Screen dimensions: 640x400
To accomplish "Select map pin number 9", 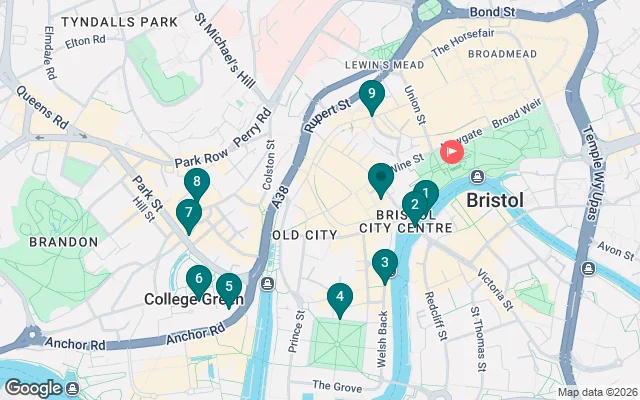I will point(372,95).
